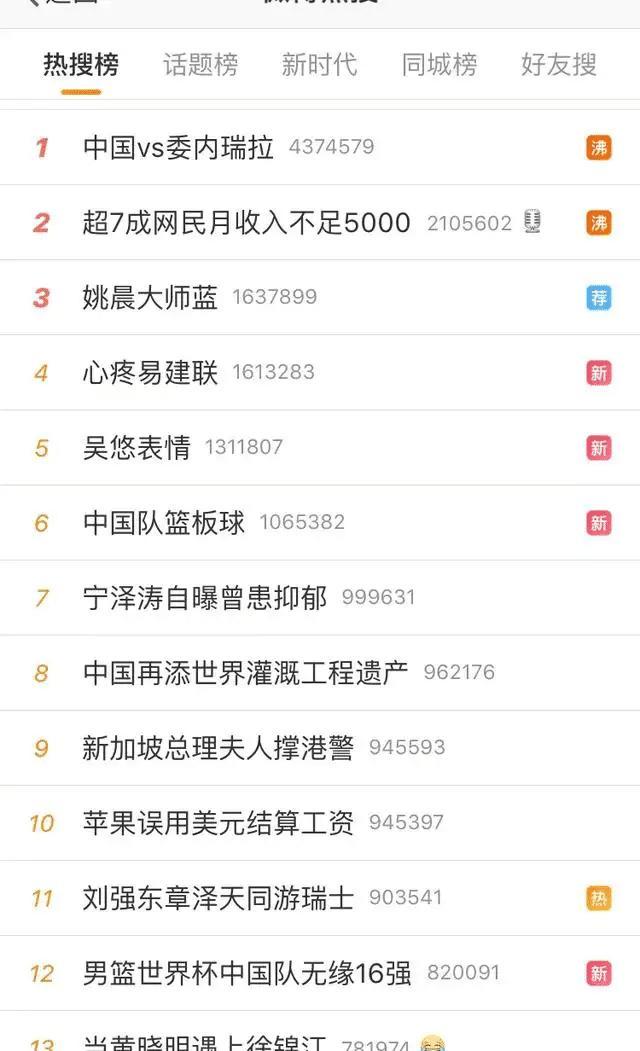This screenshot has height=1051, width=640.
Task: Open the 姚晨大师蓝 topic
Action: pyautogui.click(x=320, y=298)
